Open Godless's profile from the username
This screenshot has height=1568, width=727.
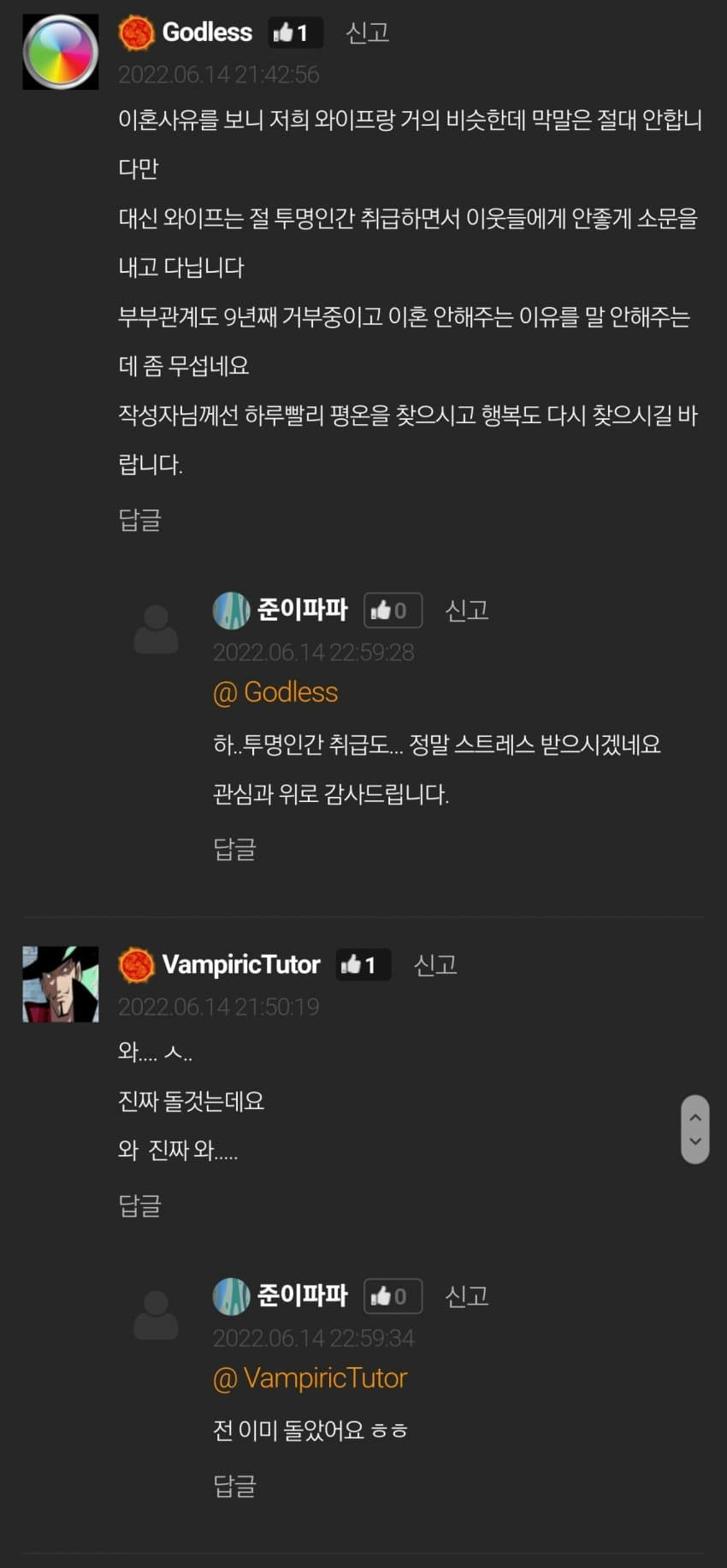tap(207, 32)
